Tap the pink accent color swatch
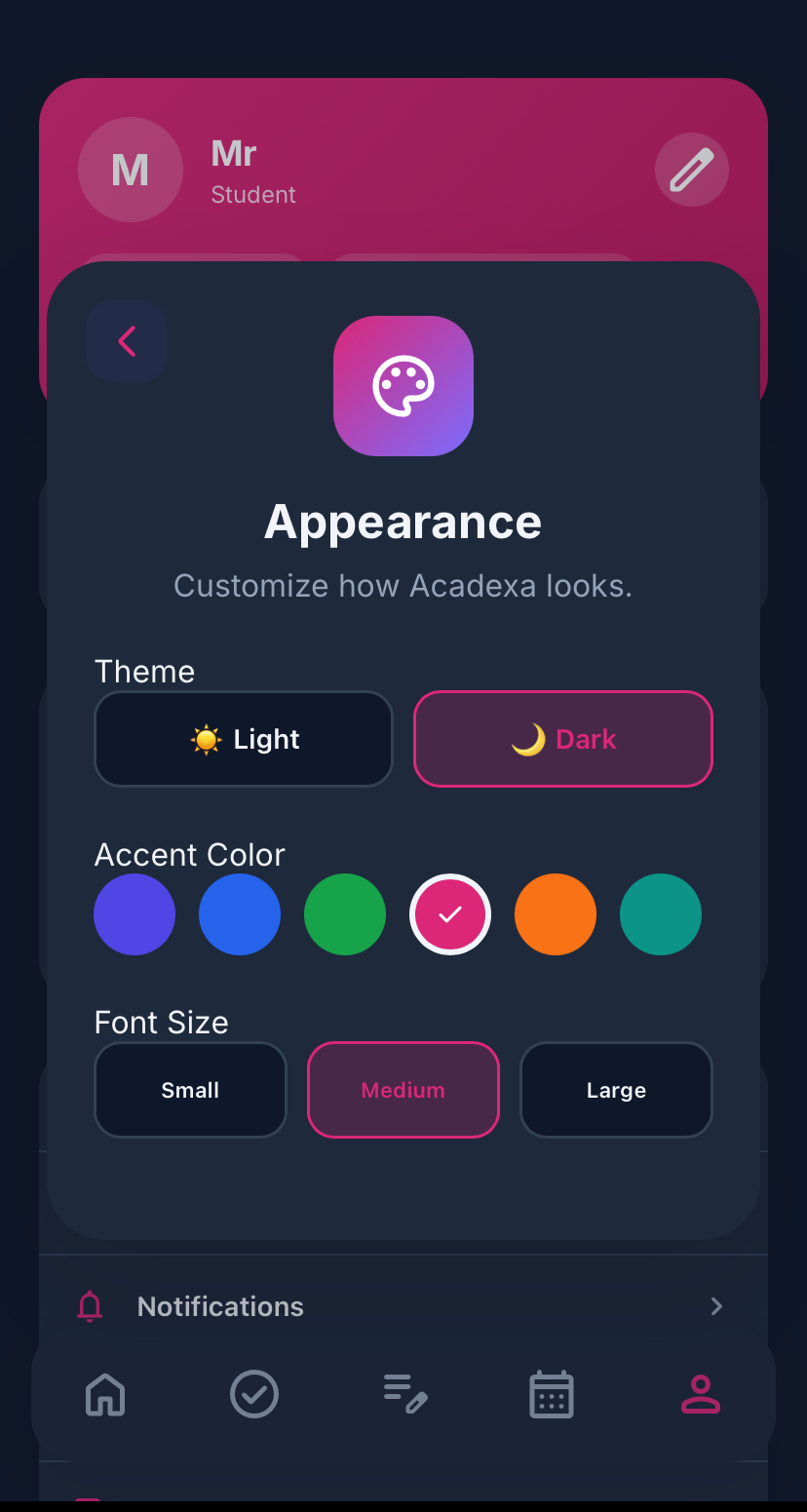The height and width of the screenshot is (1512, 807). pyautogui.click(x=450, y=914)
